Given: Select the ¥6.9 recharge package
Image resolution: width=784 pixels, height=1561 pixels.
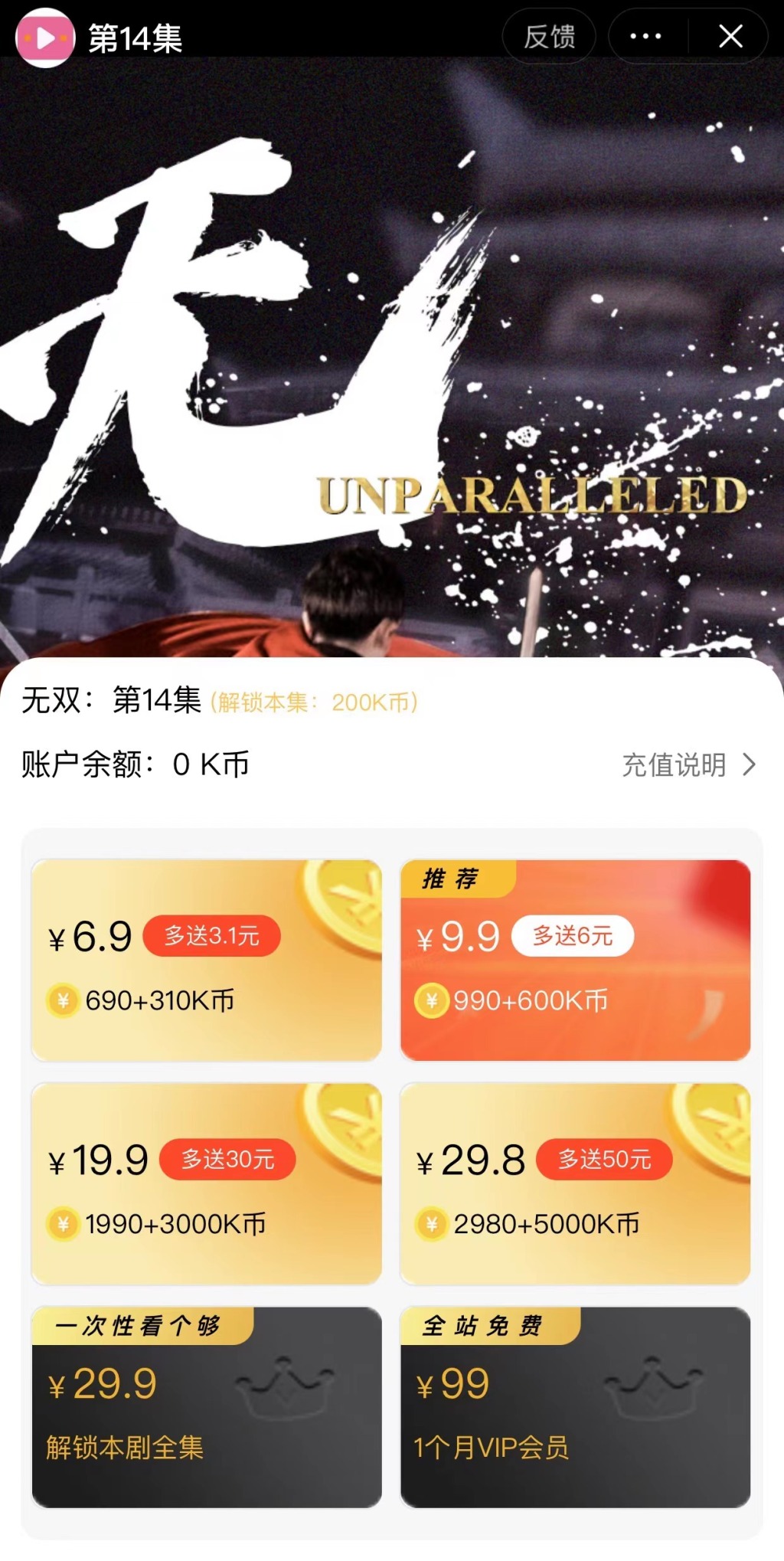Looking at the screenshot, I should [207, 960].
